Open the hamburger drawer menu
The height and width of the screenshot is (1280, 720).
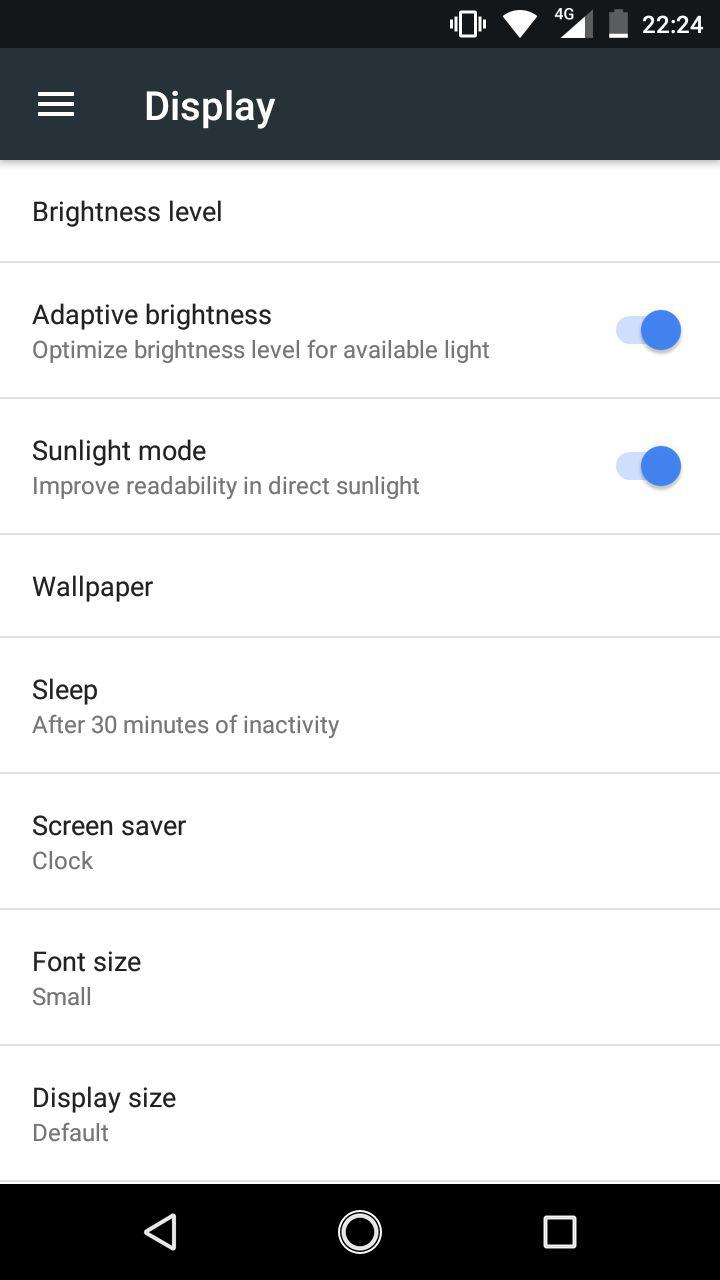[x=56, y=105]
